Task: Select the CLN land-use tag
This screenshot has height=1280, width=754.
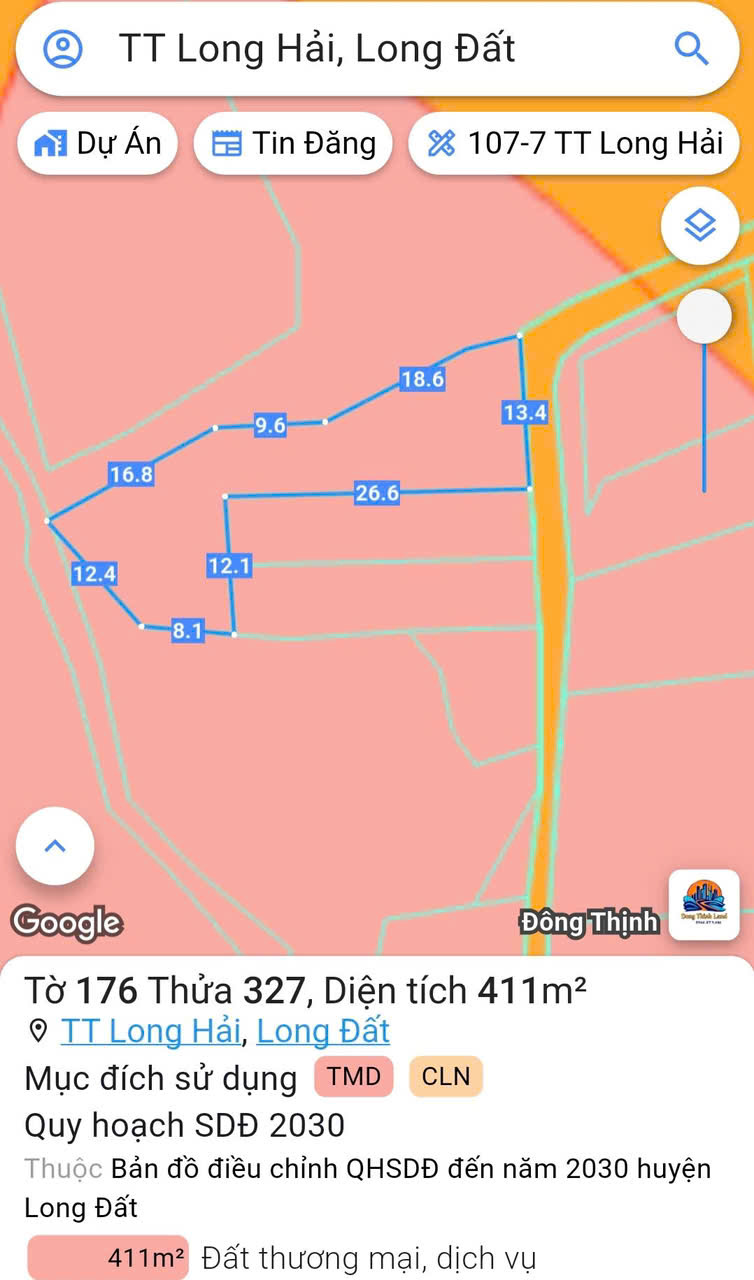Action: click(x=446, y=1077)
